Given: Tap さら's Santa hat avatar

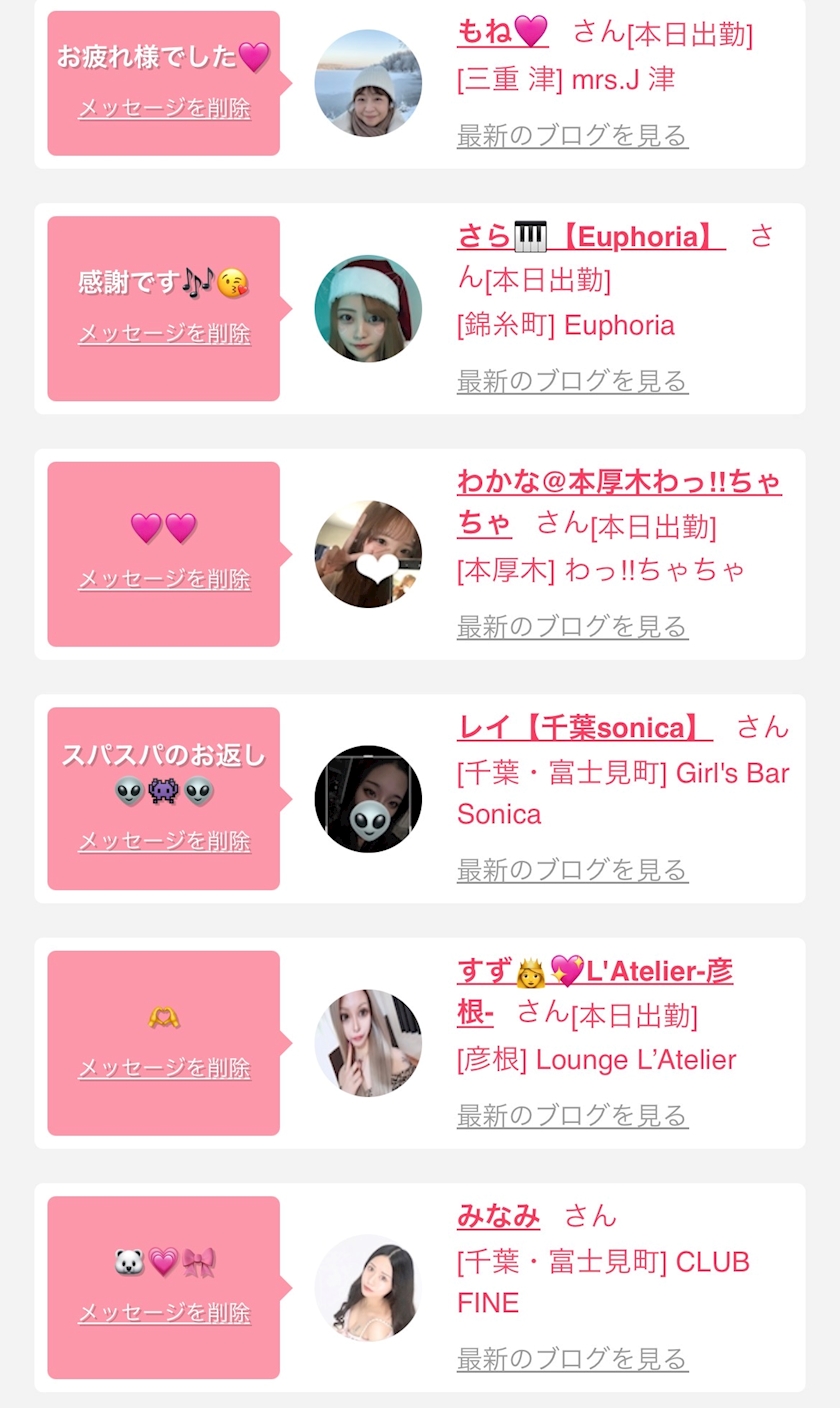Looking at the screenshot, I should [368, 308].
